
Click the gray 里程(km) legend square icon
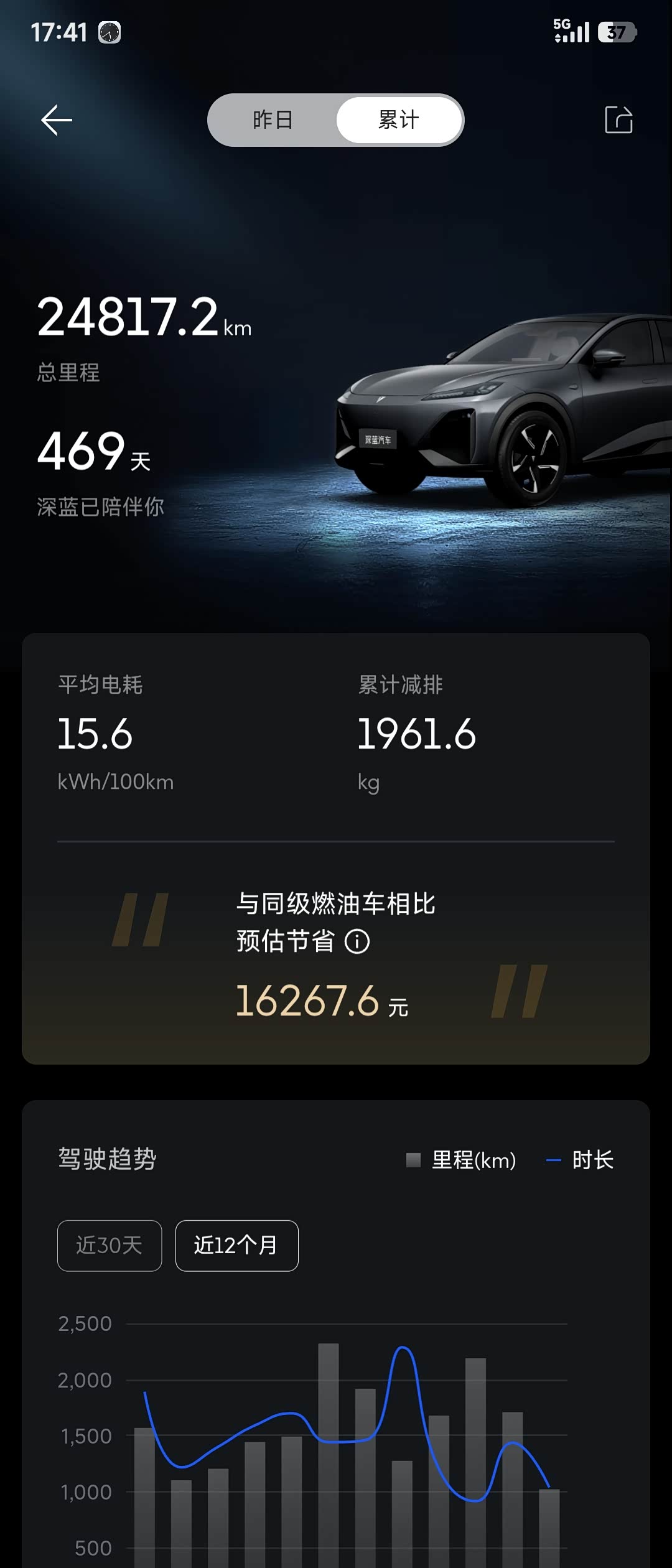click(x=413, y=1159)
